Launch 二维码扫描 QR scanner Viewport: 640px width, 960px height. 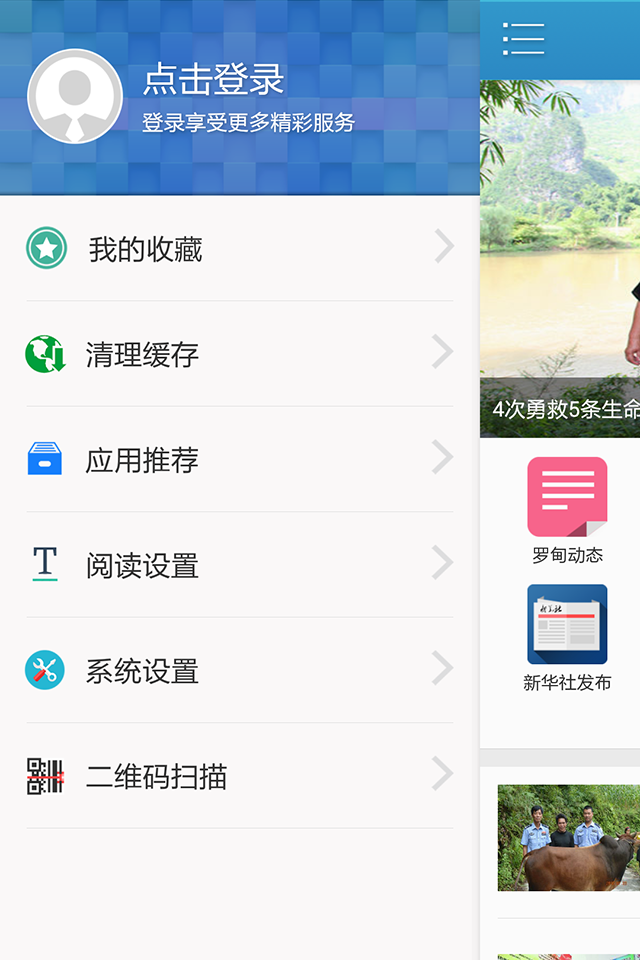240,776
